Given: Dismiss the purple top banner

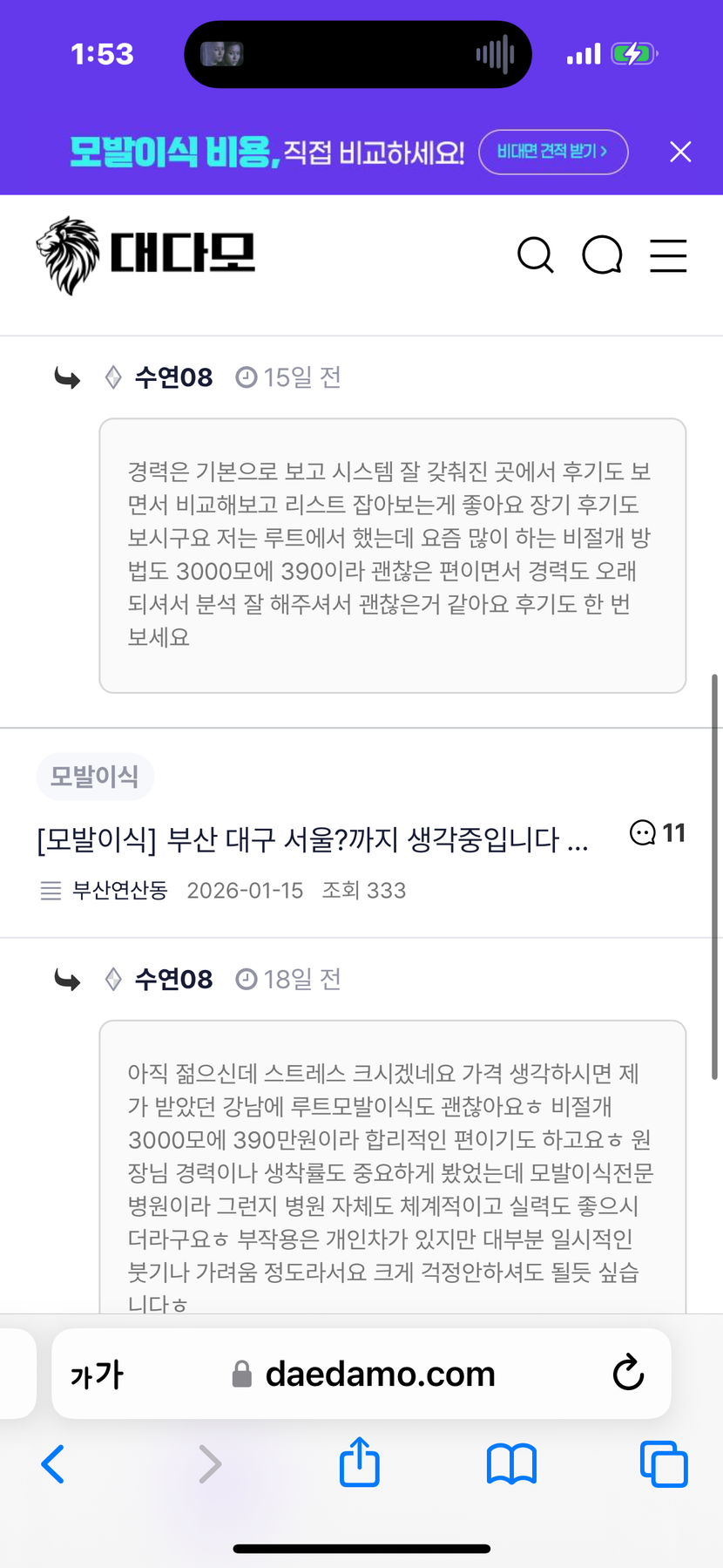Looking at the screenshot, I should 680,152.
